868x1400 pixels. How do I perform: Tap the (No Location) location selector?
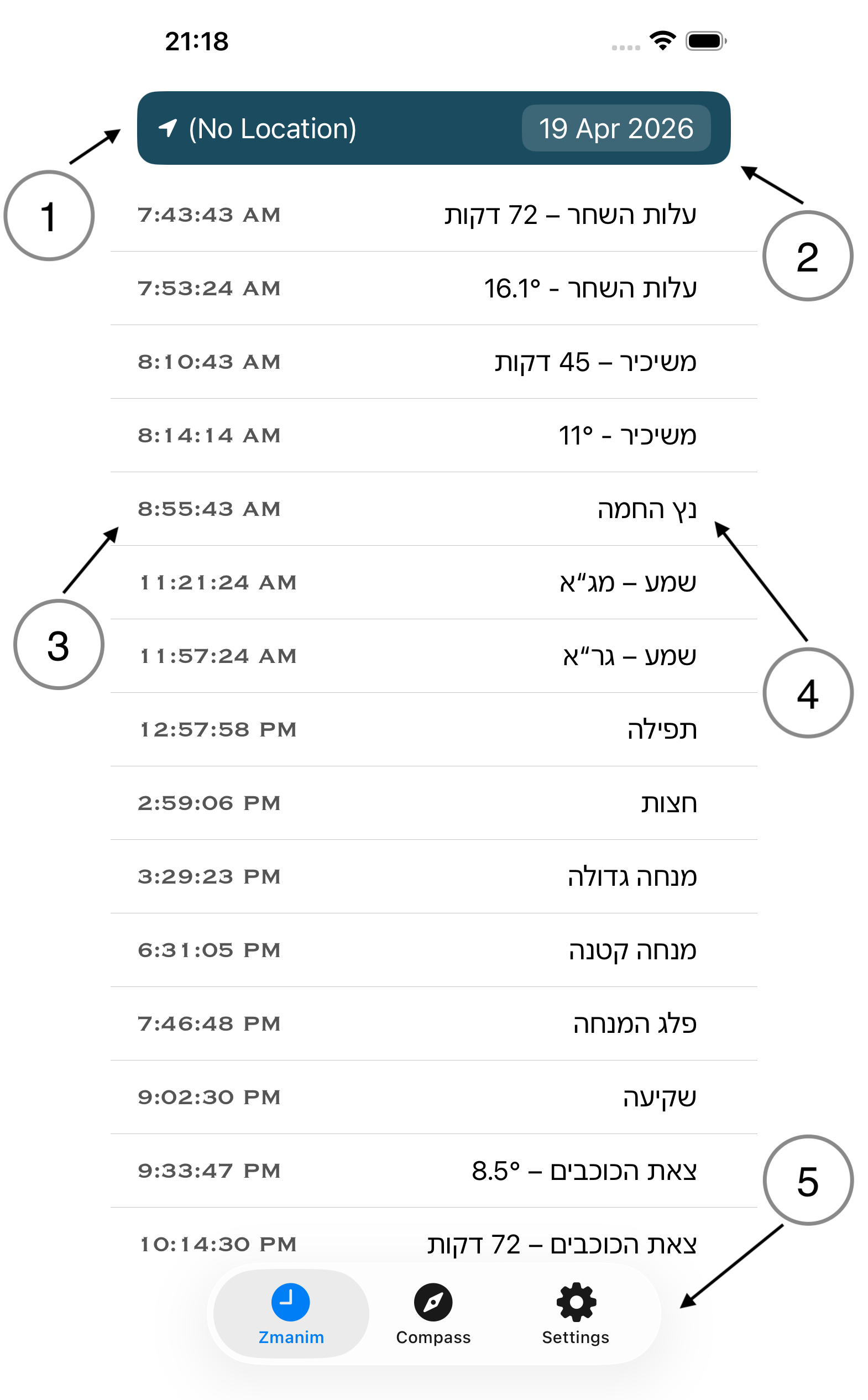258,129
